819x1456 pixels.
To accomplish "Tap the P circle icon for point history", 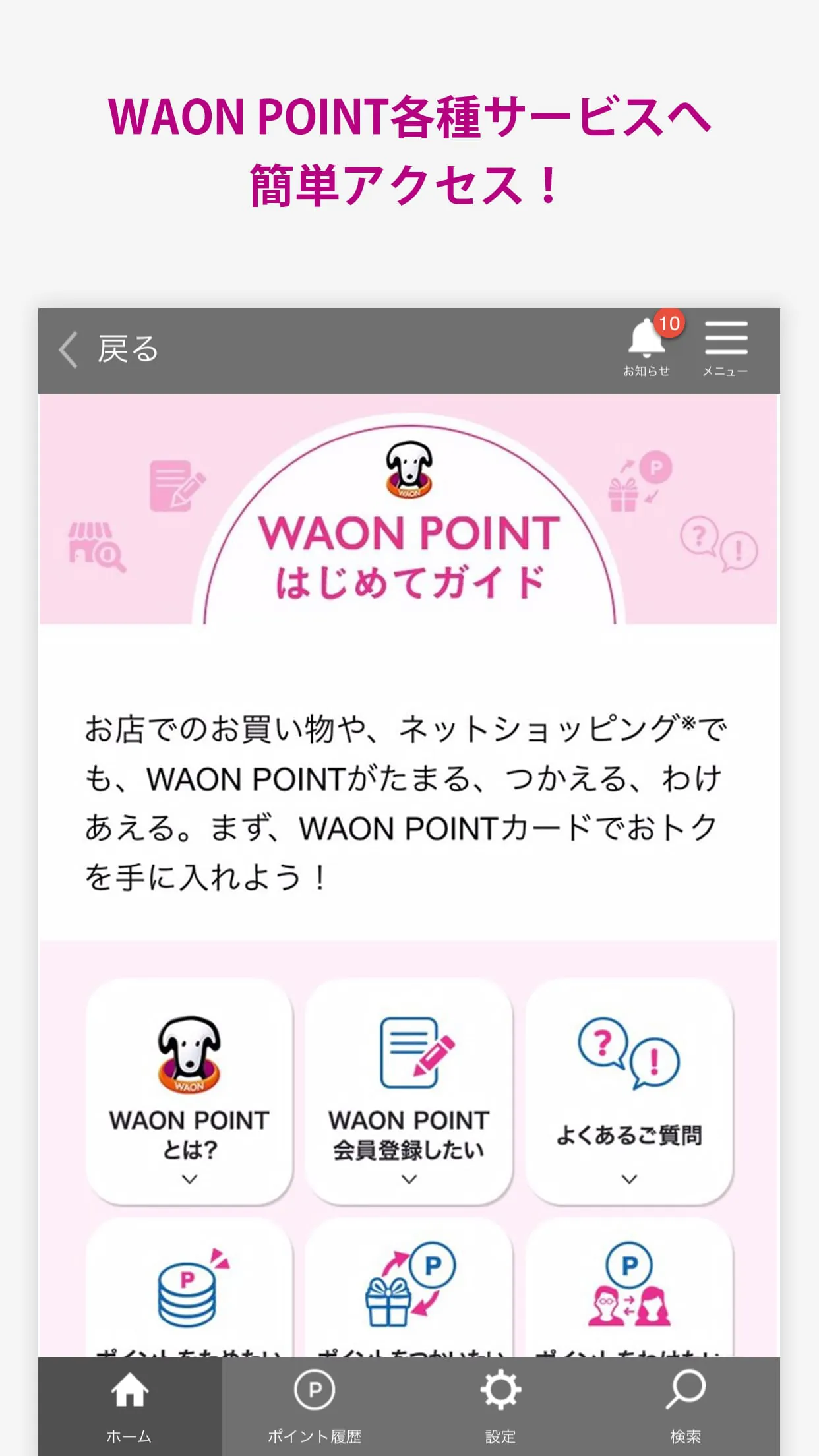I will tap(315, 1388).
